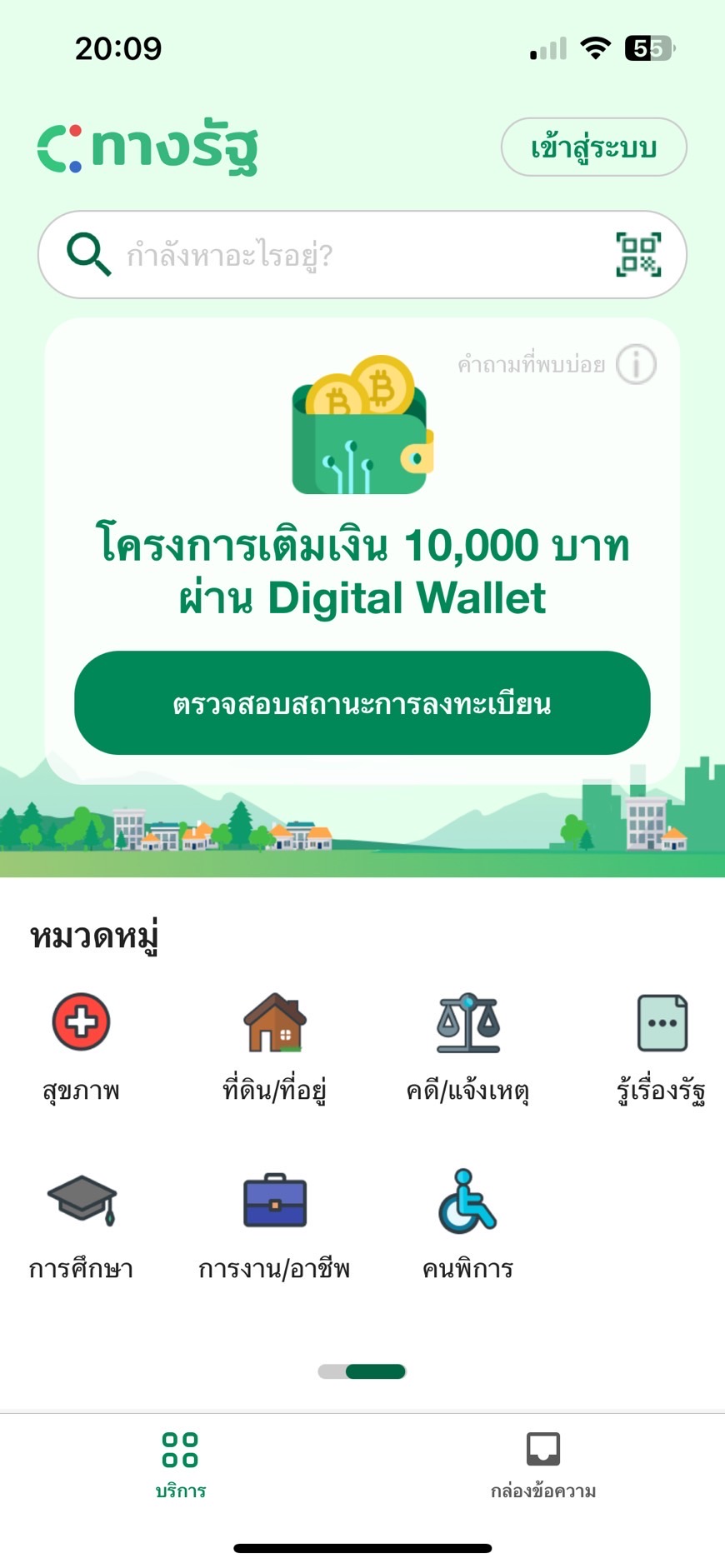This screenshot has width=725, height=1568.
Task: Tap the category page indicator
Action: (x=362, y=1371)
